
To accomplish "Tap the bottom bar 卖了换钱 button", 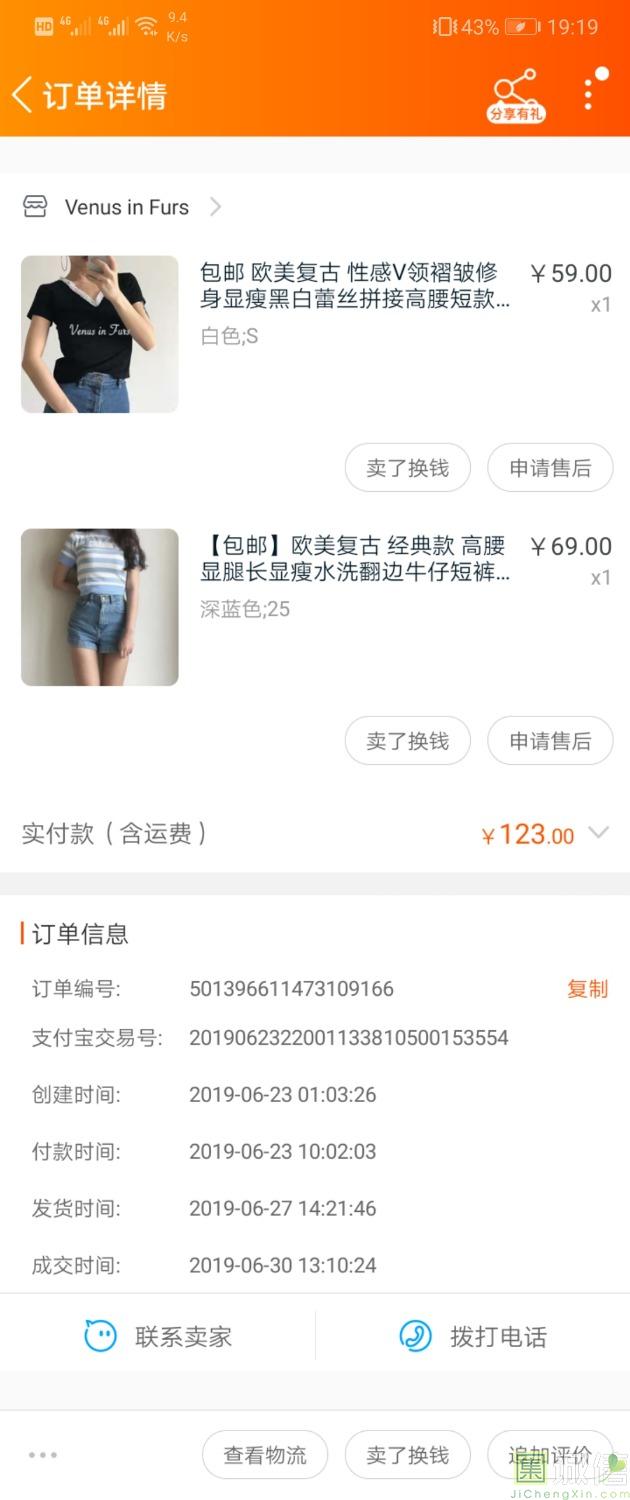I will coord(407,1455).
